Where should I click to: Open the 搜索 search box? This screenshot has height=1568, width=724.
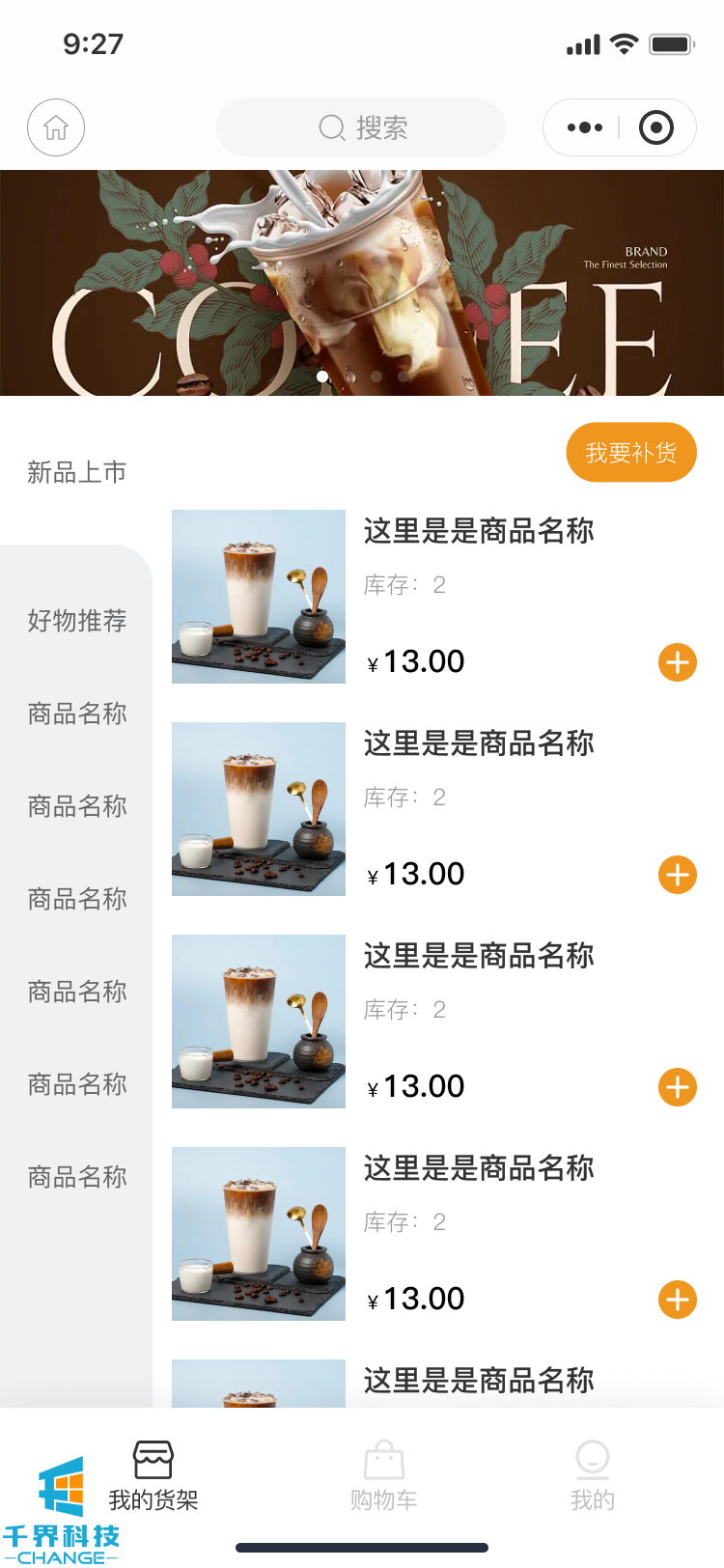(361, 127)
